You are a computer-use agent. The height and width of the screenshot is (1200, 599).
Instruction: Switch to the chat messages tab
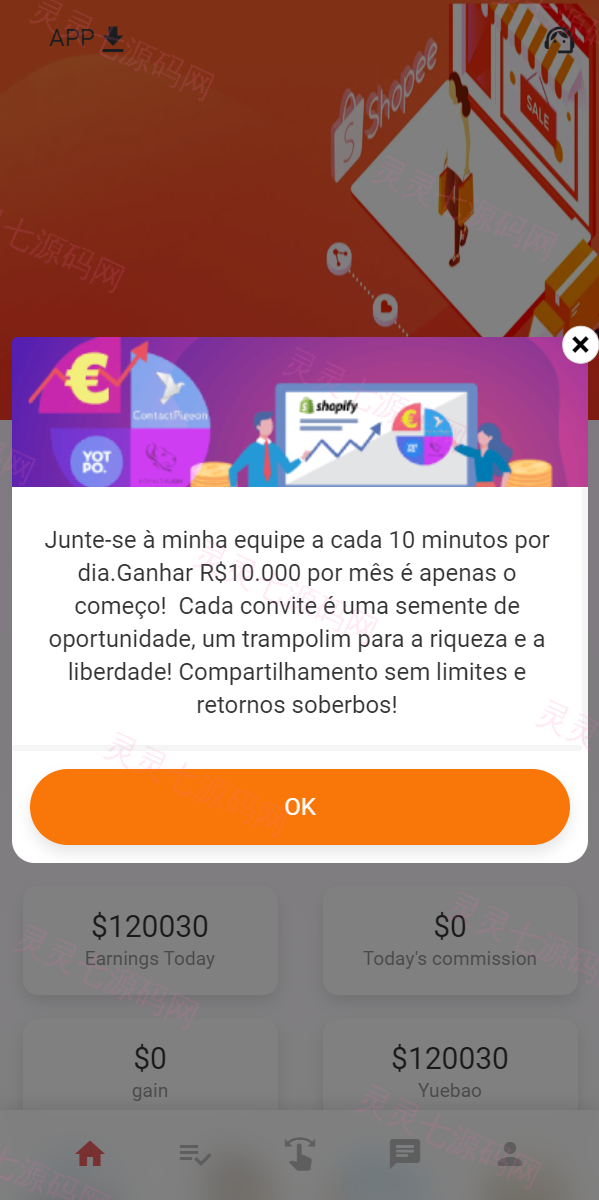tap(404, 1154)
